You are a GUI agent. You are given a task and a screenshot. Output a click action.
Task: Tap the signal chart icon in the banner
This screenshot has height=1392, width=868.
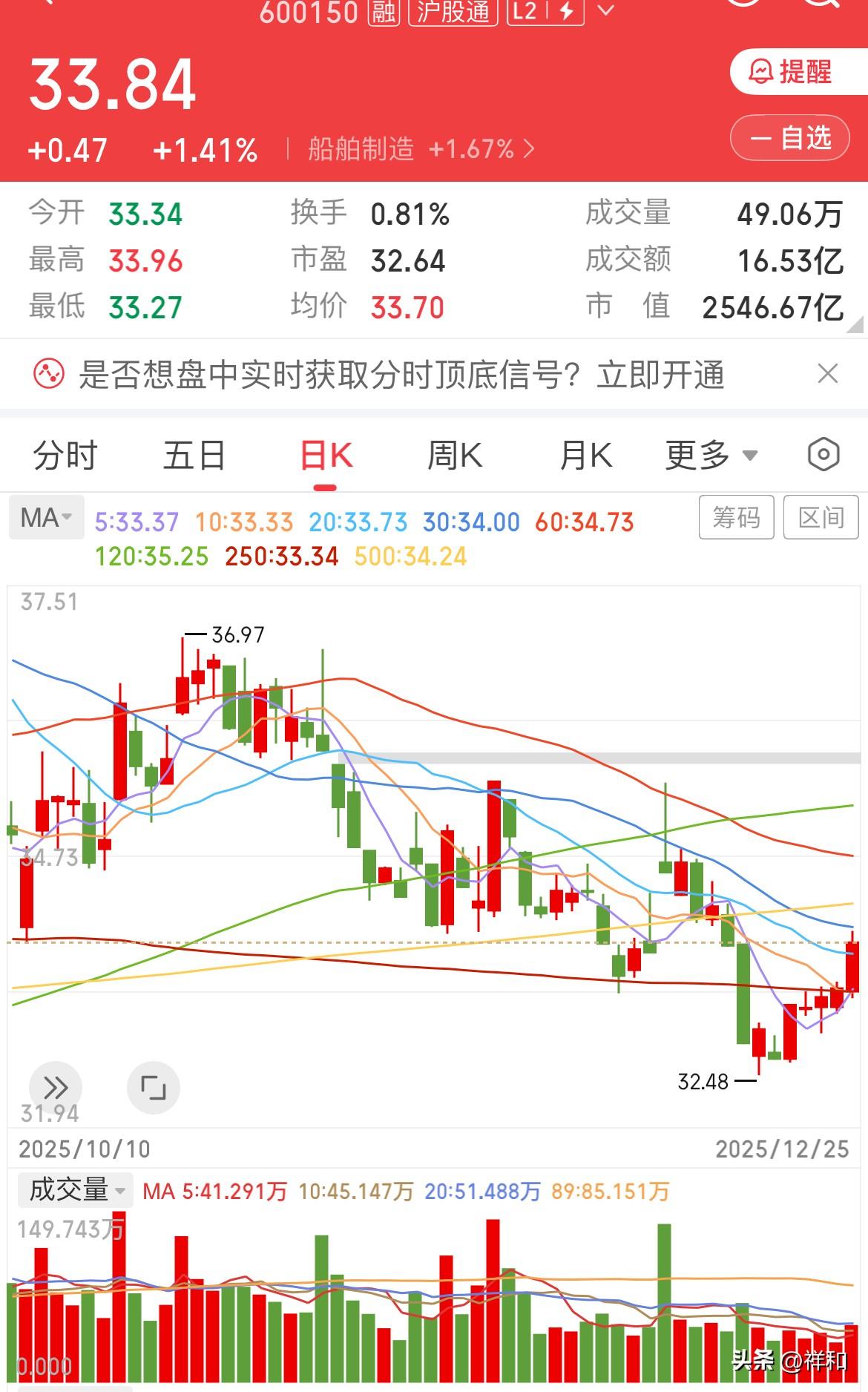click(46, 375)
